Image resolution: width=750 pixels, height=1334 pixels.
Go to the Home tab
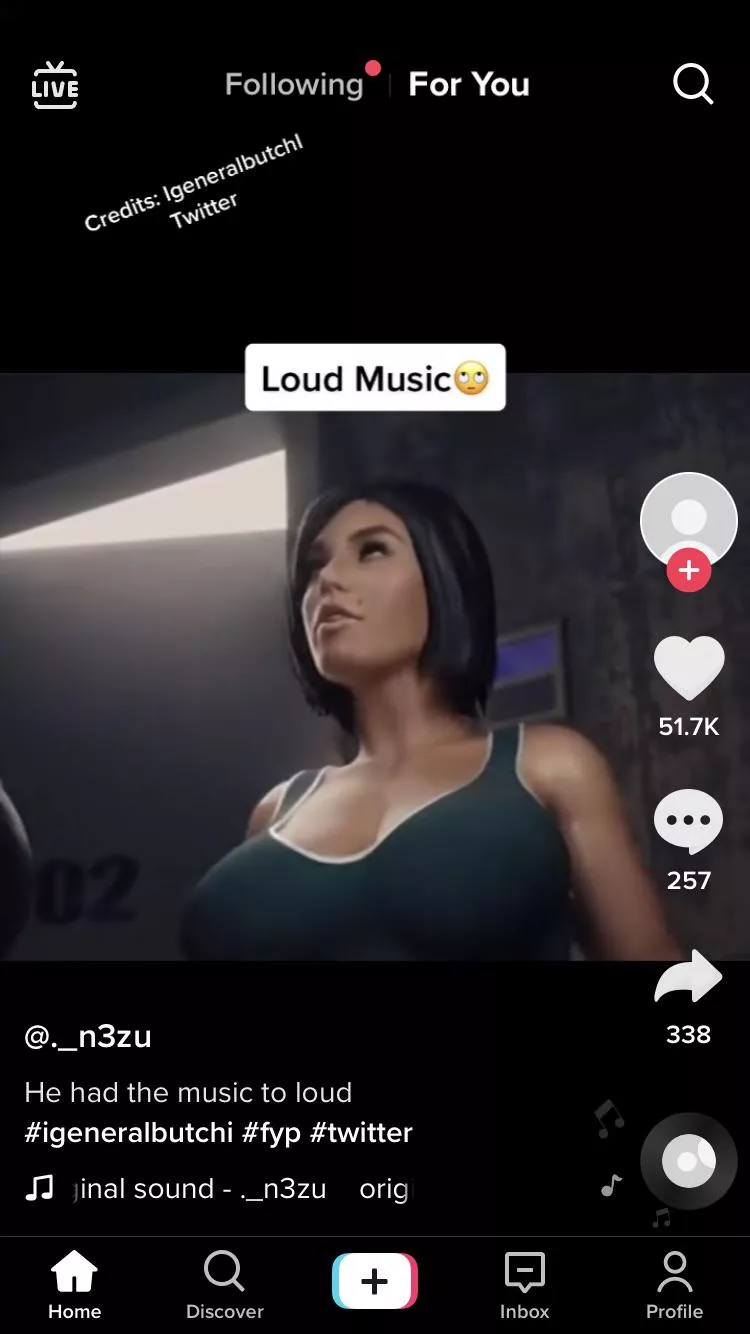tap(75, 1286)
